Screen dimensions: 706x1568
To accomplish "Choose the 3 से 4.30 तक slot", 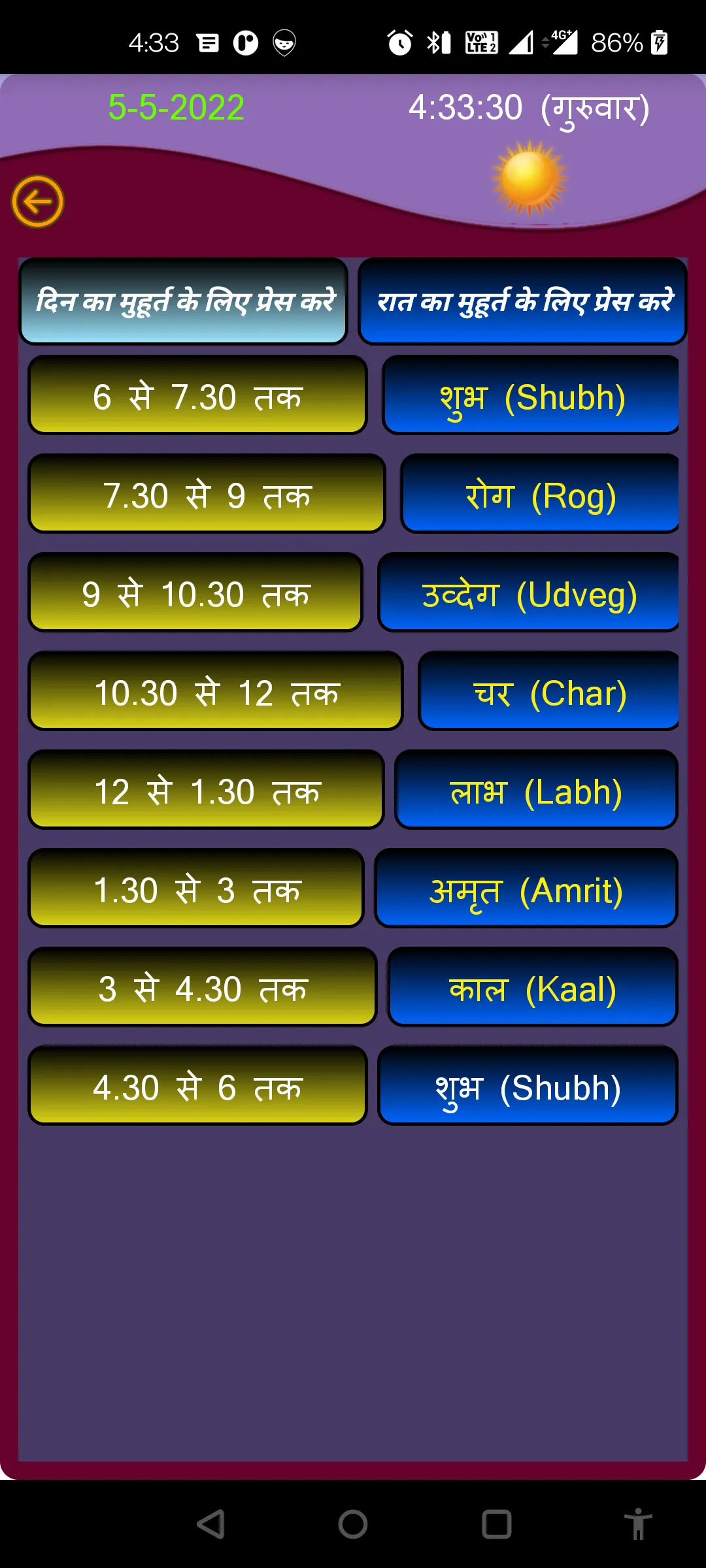I will 203,987.
